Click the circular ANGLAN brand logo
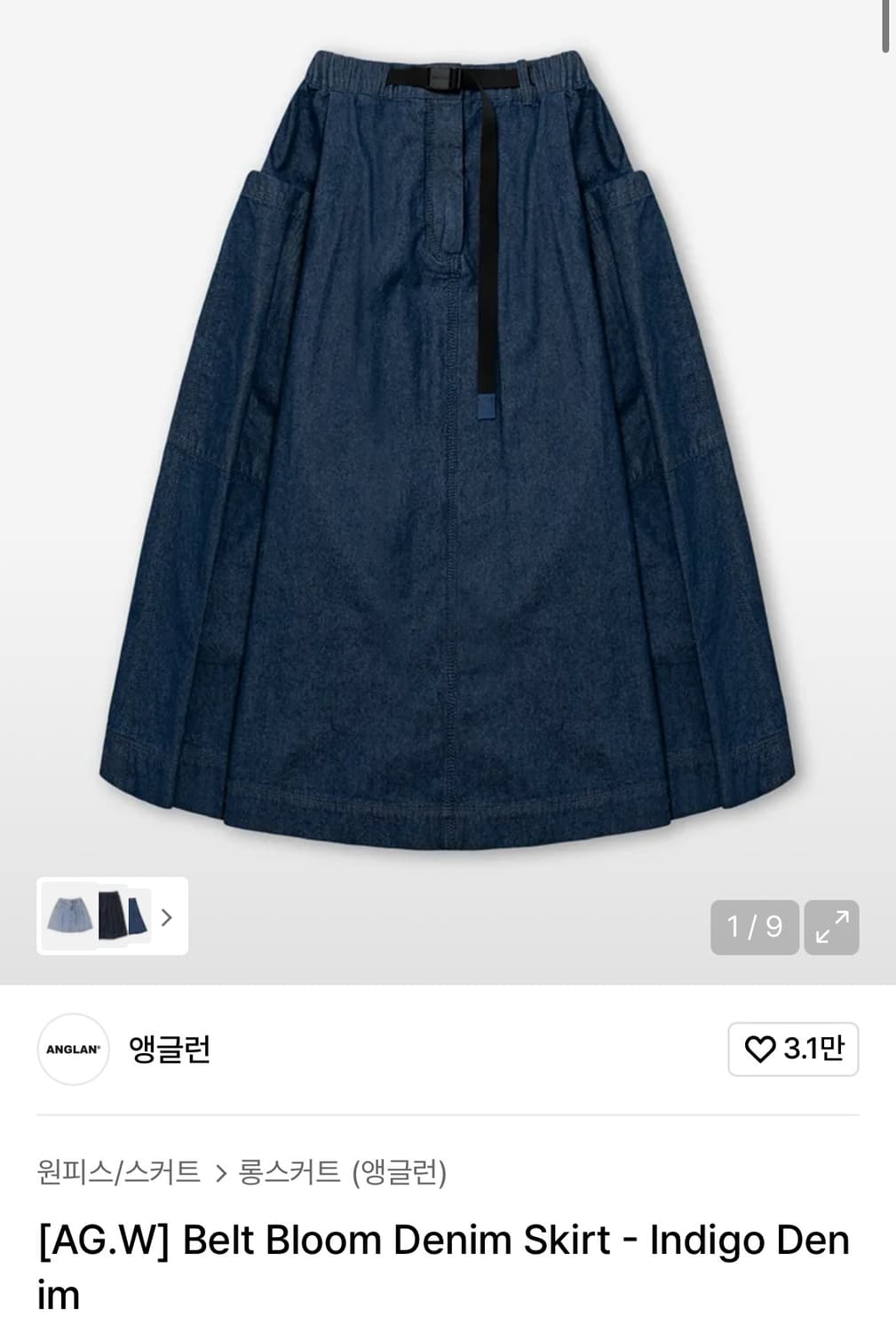 coord(74,1050)
